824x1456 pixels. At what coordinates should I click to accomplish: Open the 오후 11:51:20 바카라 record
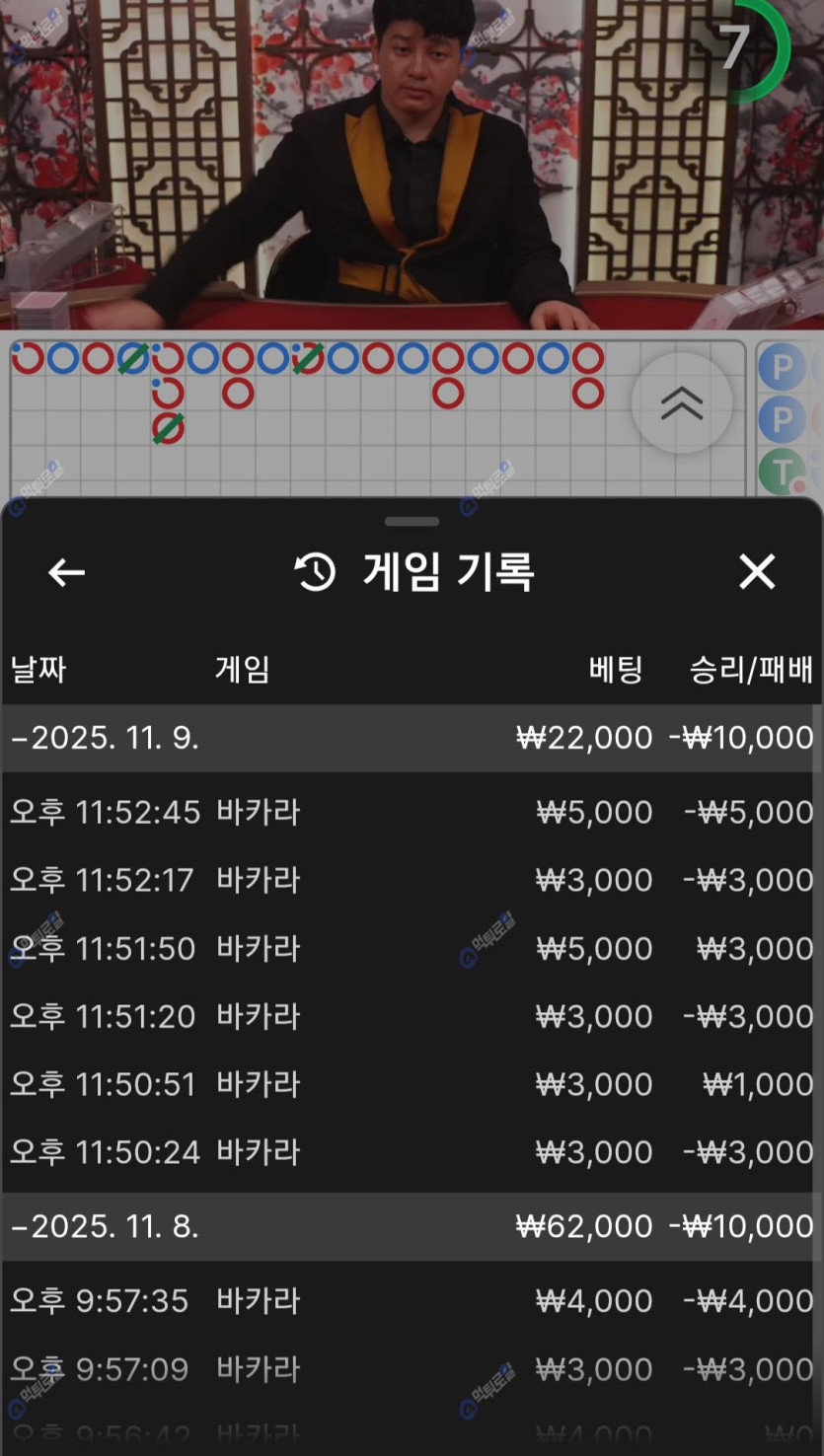(411, 1016)
